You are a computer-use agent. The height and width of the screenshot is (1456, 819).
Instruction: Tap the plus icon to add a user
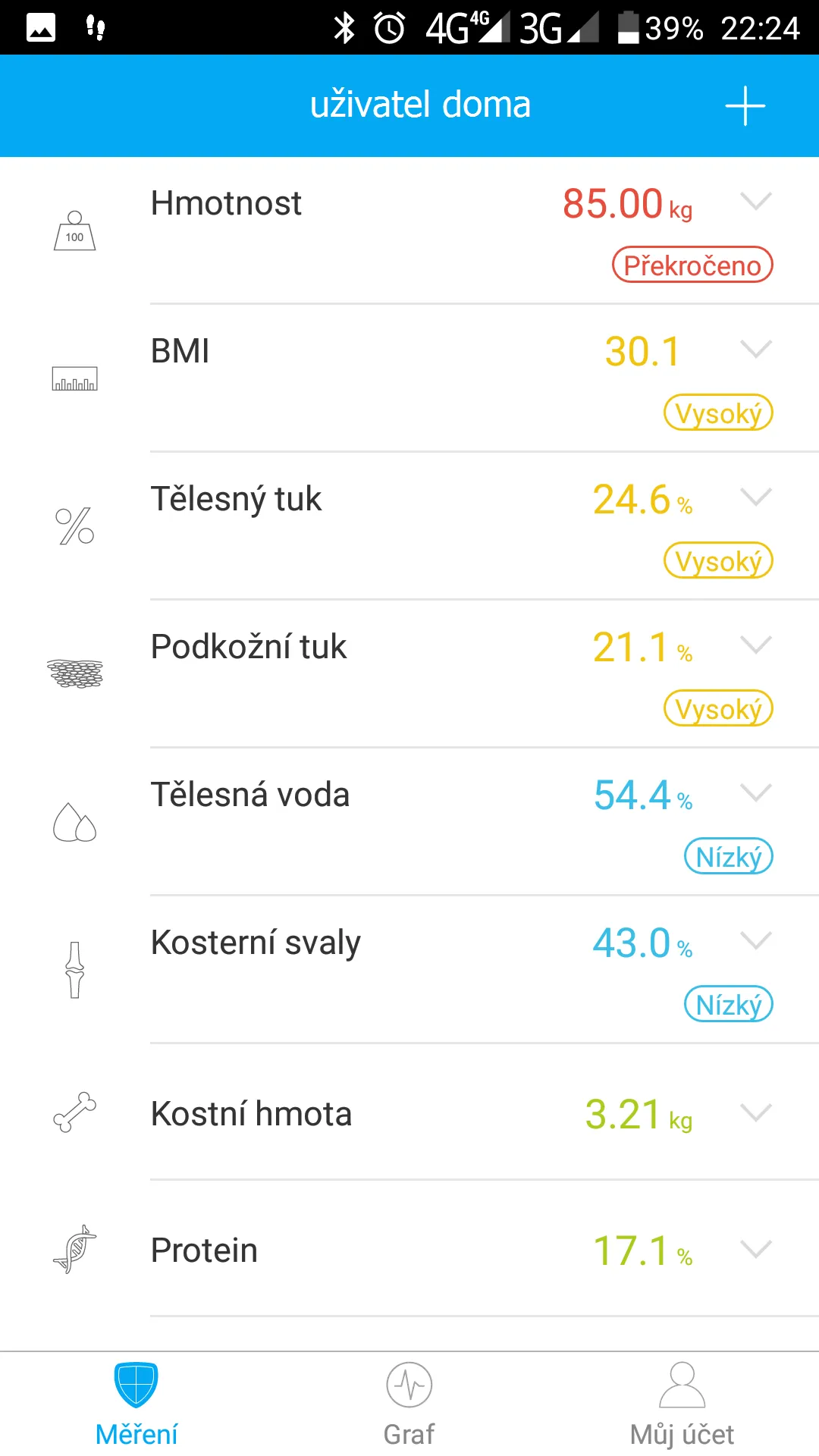tap(745, 105)
